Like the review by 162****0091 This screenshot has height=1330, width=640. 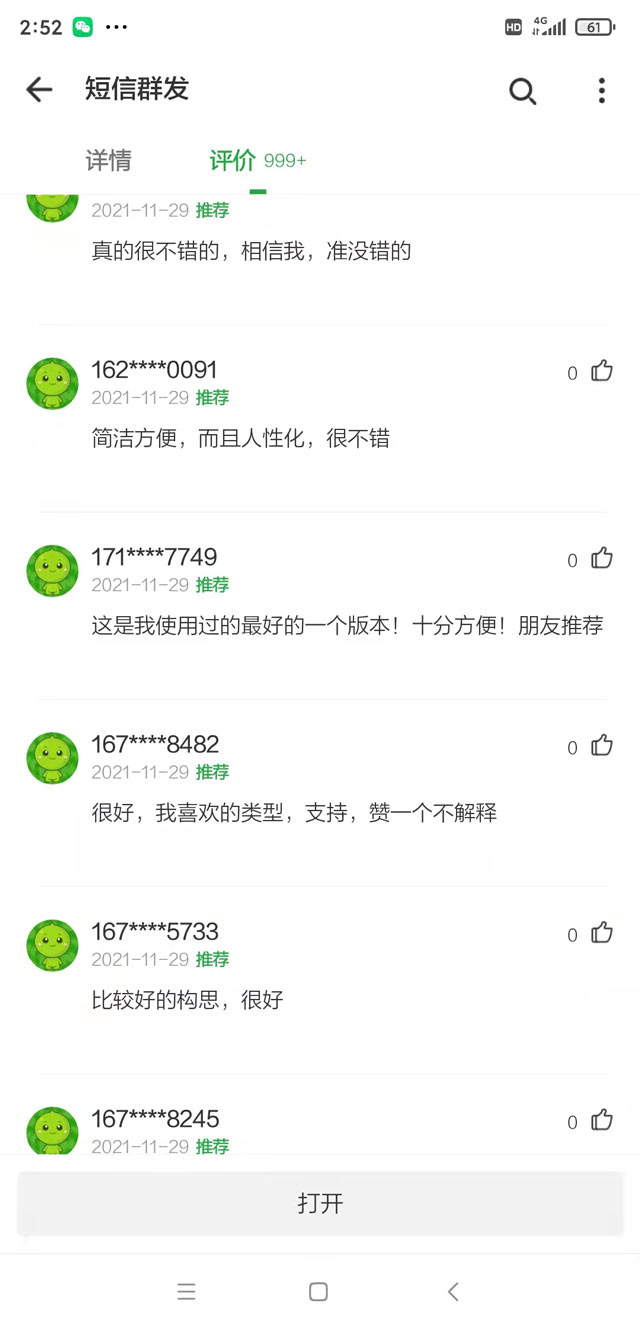(x=601, y=371)
